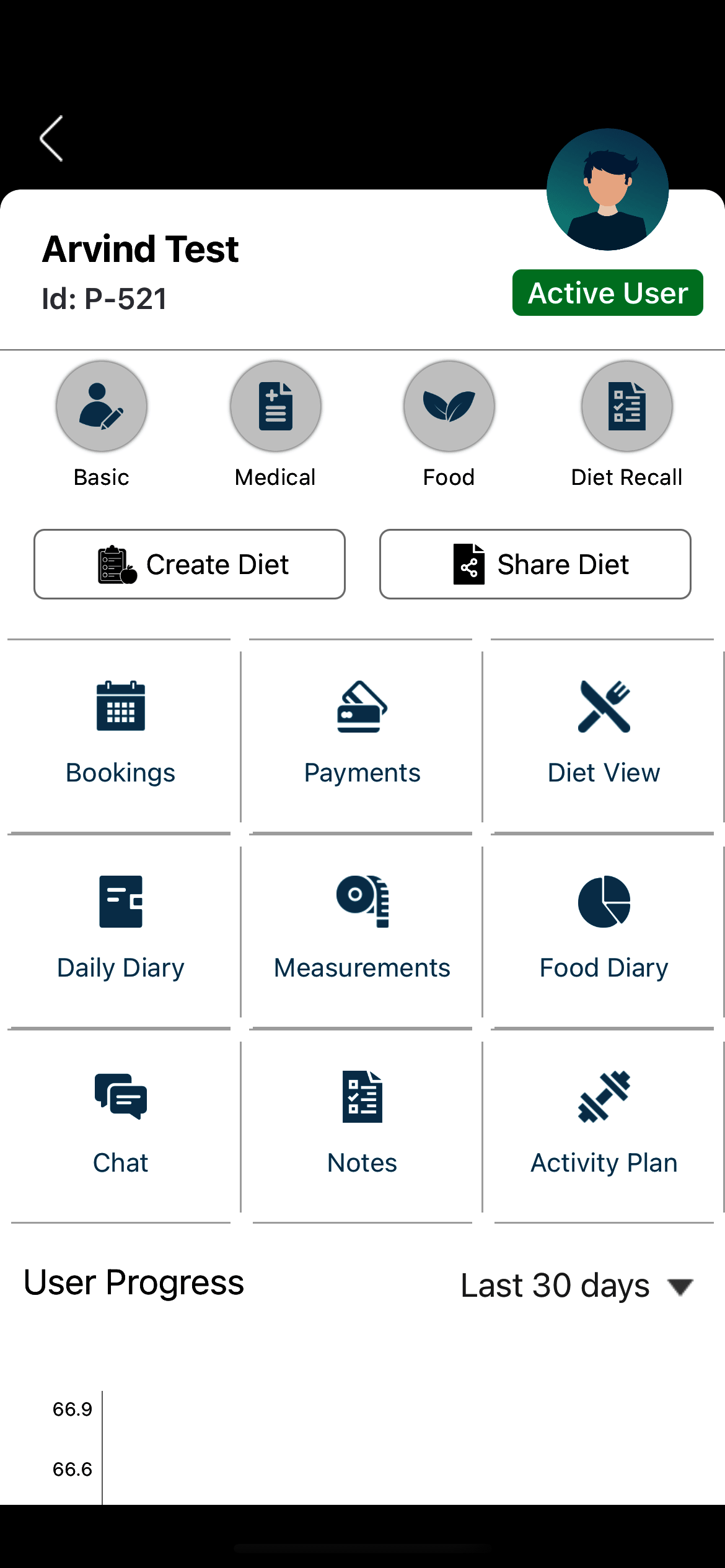Screen dimensions: 725x1568
Task: Open Diet View
Action: (x=604, y=736)
